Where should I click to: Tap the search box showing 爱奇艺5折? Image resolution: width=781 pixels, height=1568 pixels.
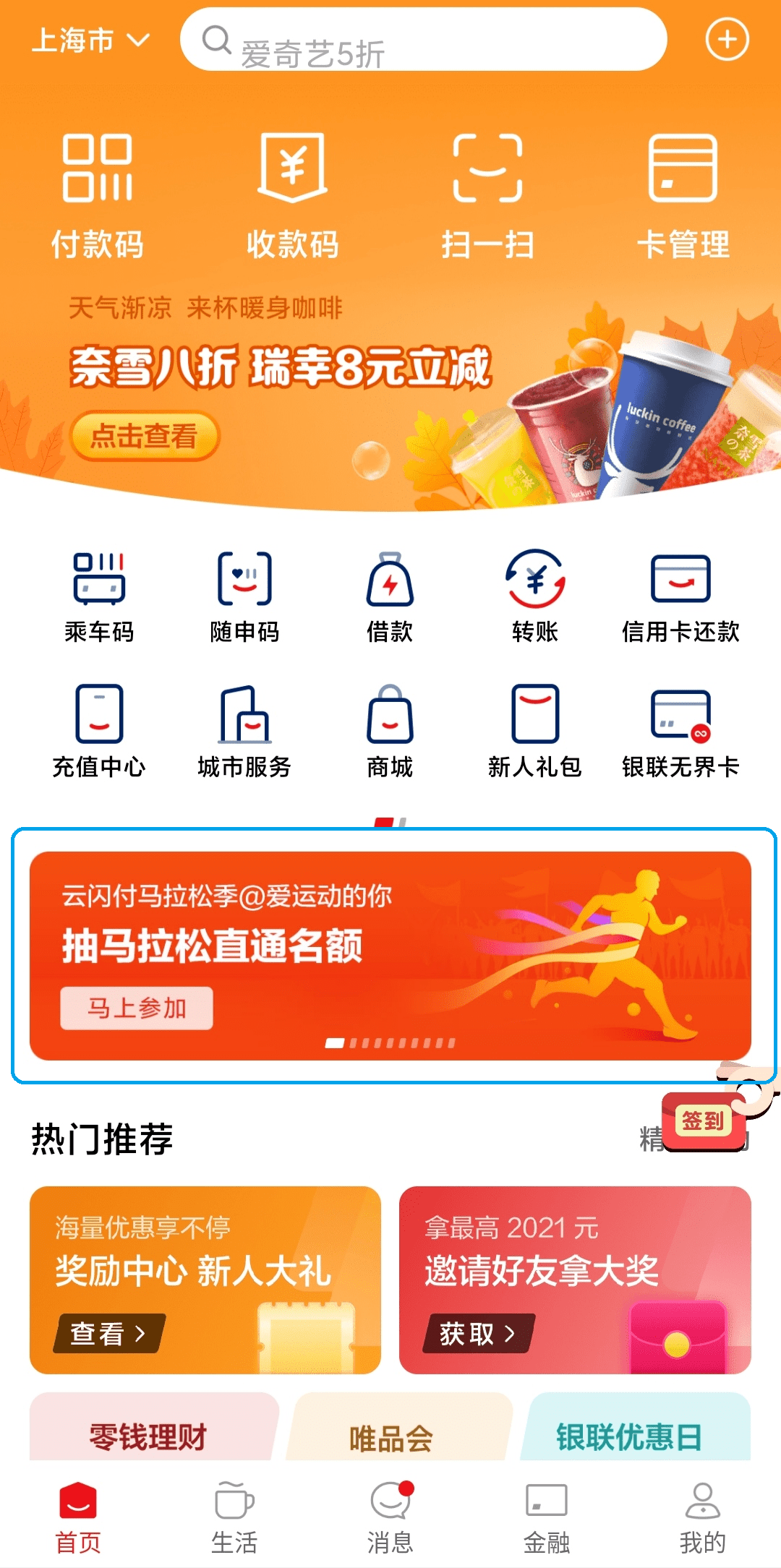coord(423,40)
